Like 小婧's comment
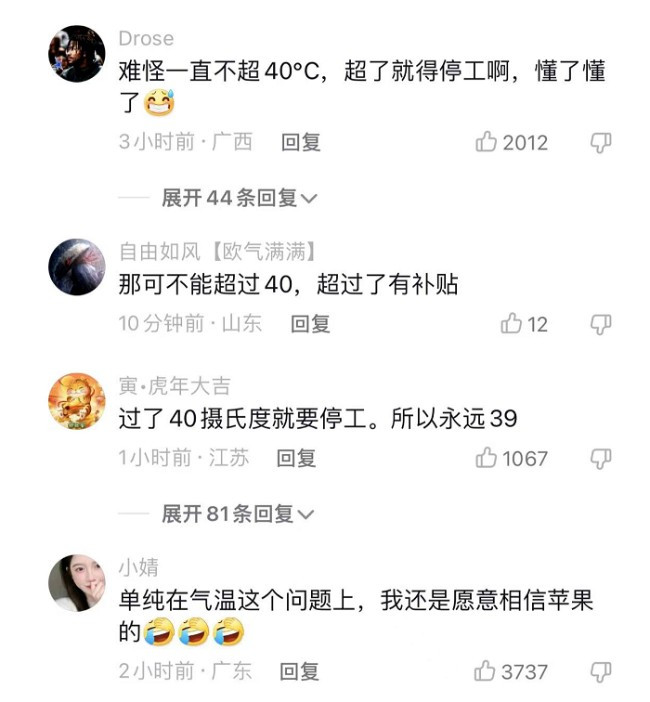Screen dimensions: 650x702 [x=487, y=671]
